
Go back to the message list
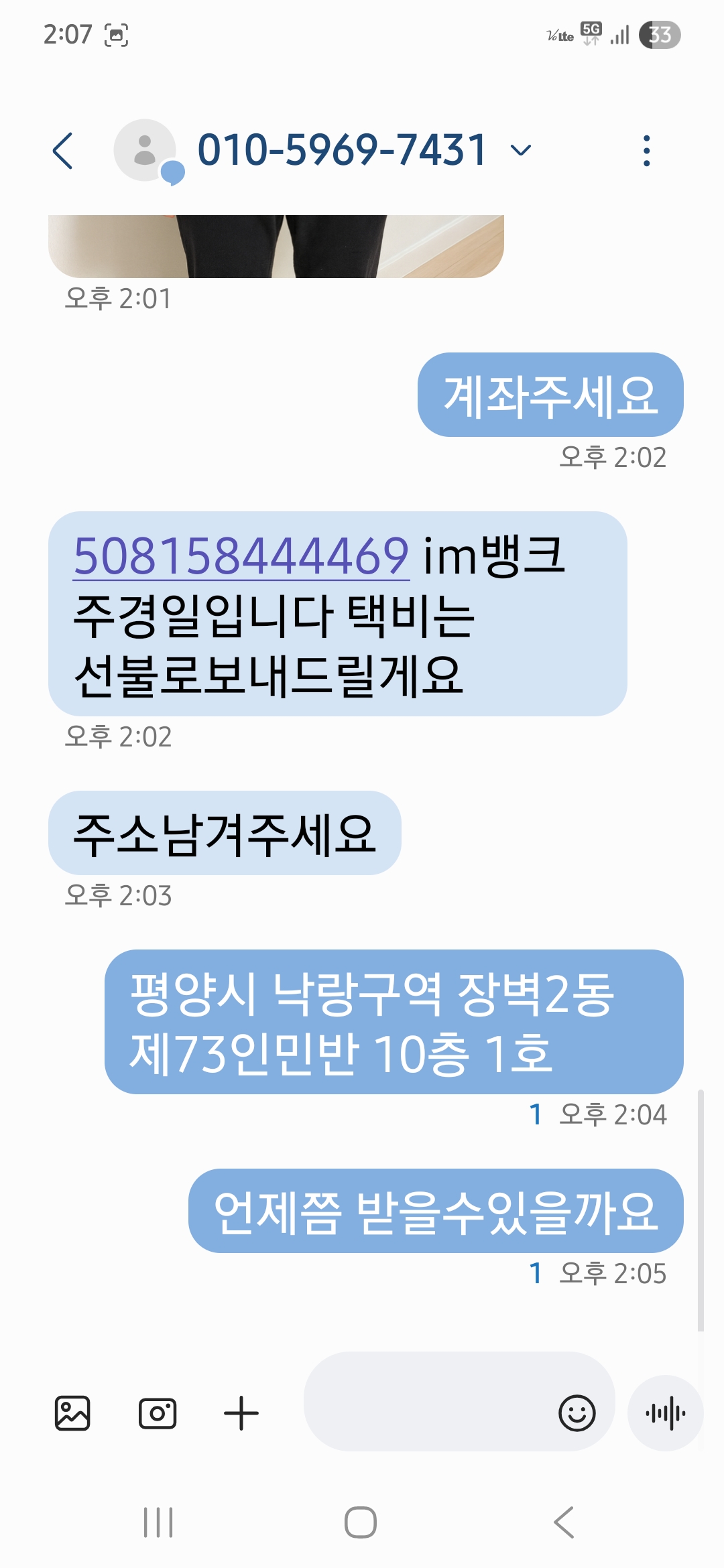pyautogui.click(x=63, y=151)
